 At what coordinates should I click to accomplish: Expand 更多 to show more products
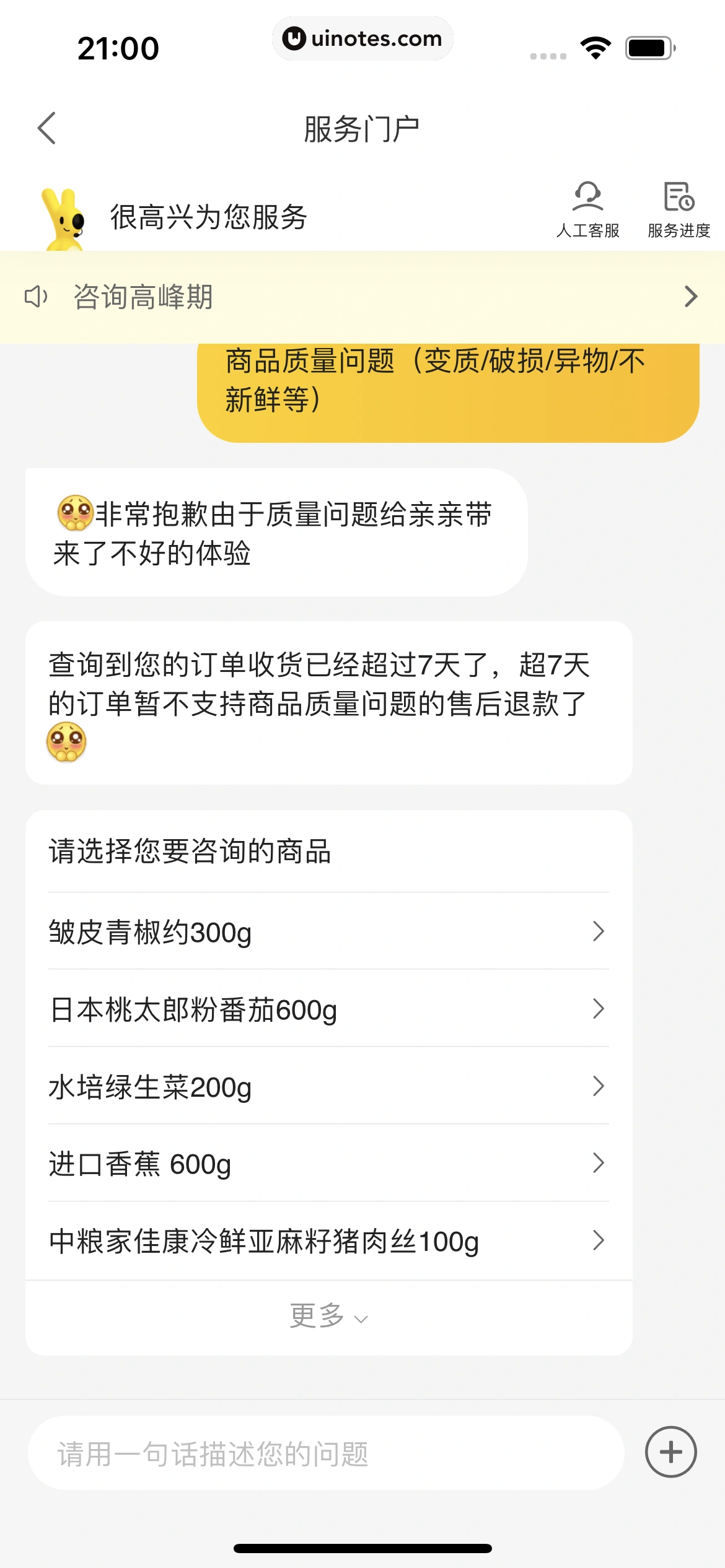[328, 1315]
